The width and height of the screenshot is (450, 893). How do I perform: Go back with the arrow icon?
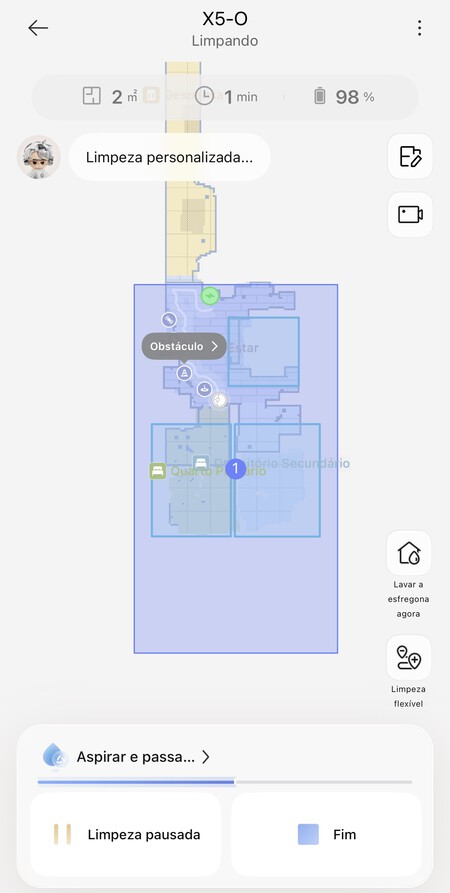(38, 28)
